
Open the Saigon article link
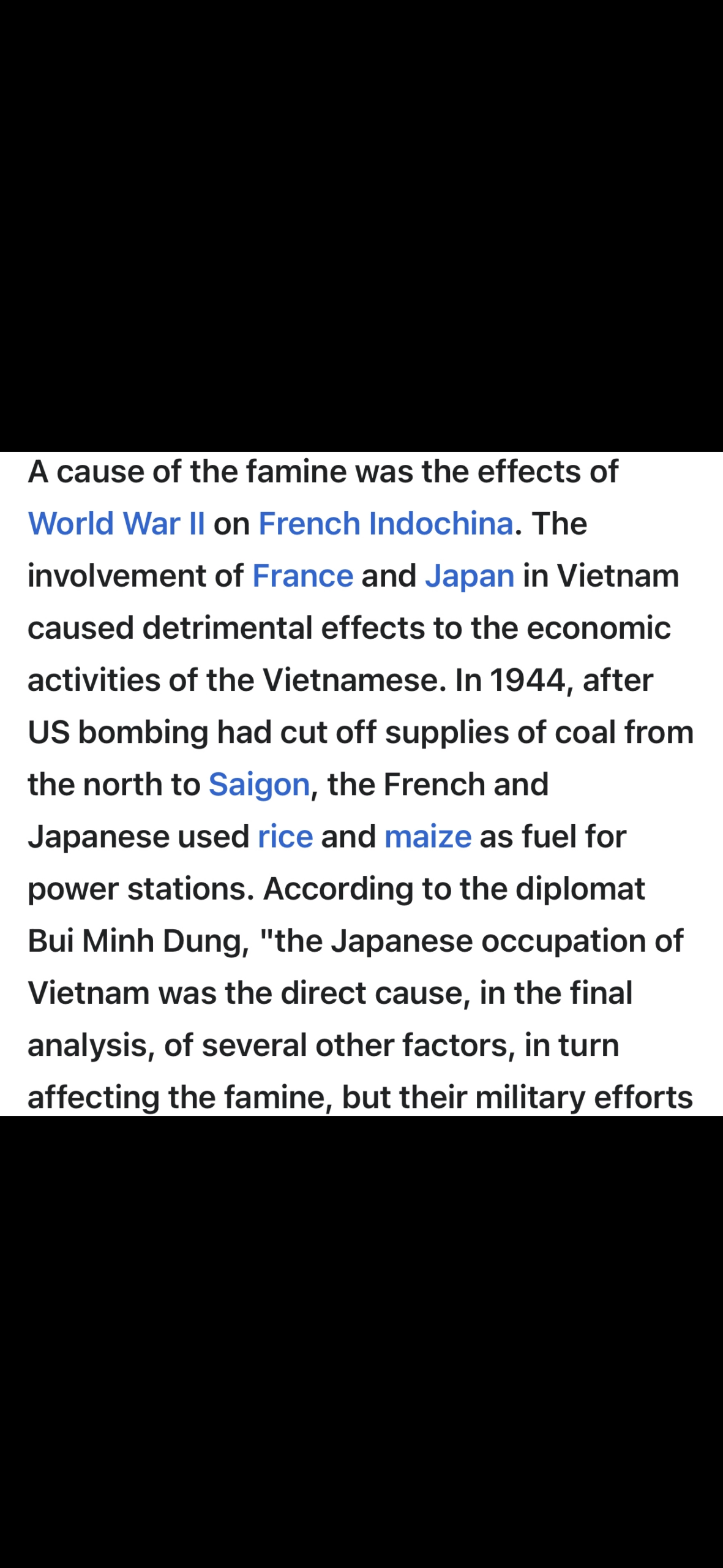(x=260, y=785)
